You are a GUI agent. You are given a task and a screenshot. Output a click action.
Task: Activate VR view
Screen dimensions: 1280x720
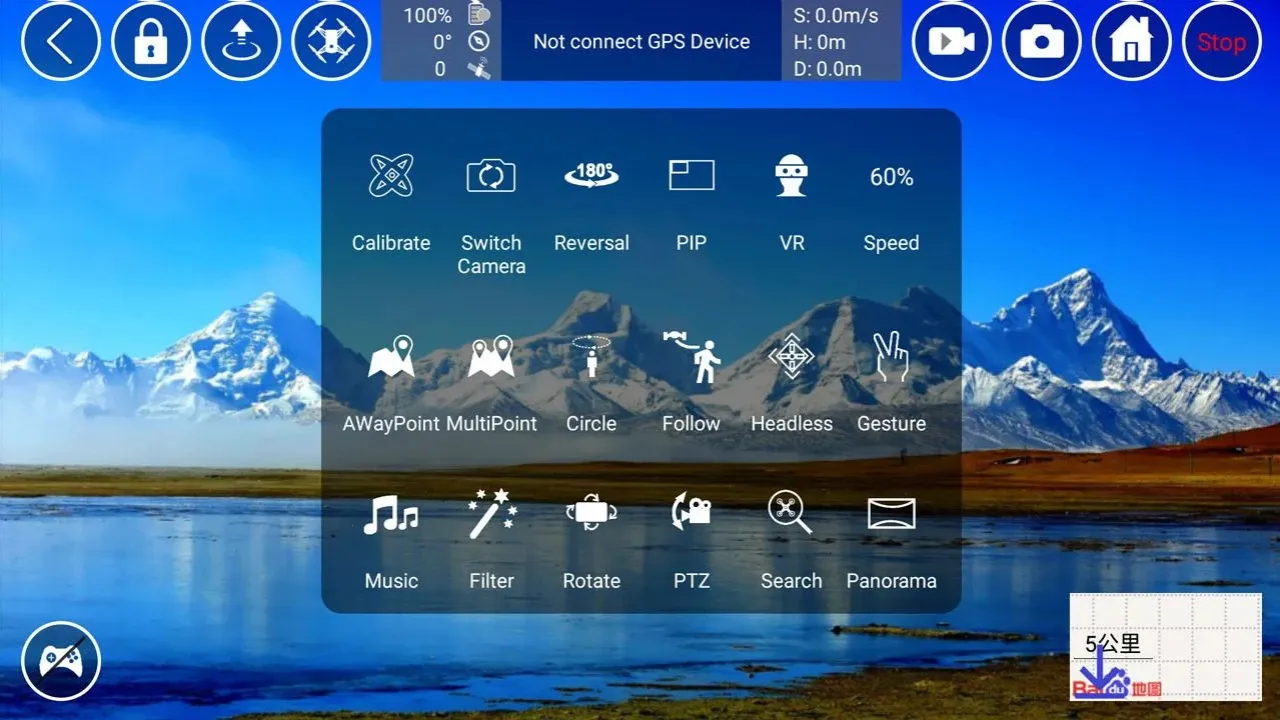(791, 198)
